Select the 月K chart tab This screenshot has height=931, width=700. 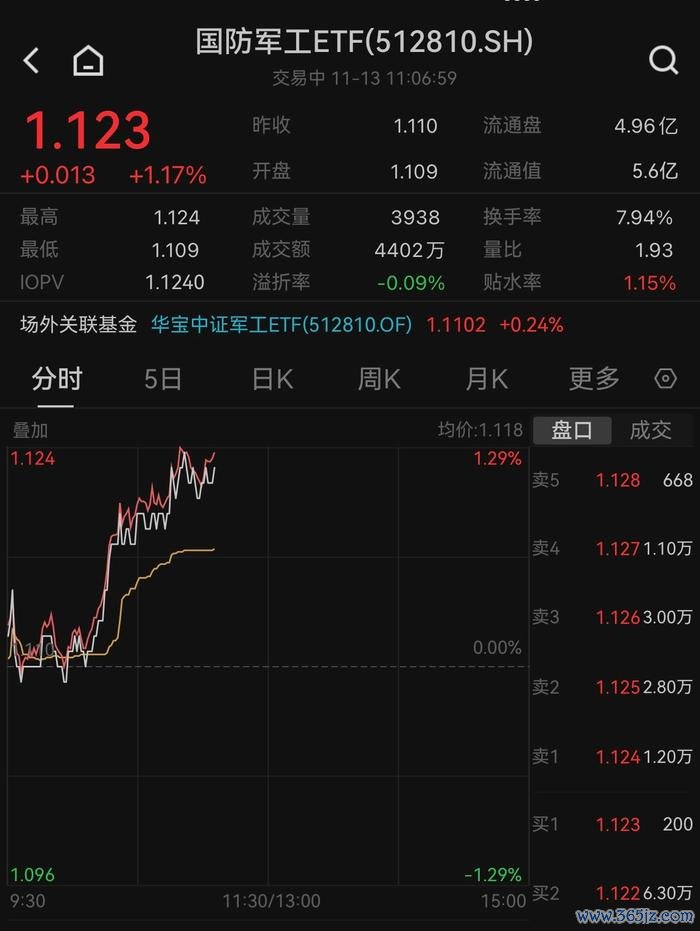point(486,379)
